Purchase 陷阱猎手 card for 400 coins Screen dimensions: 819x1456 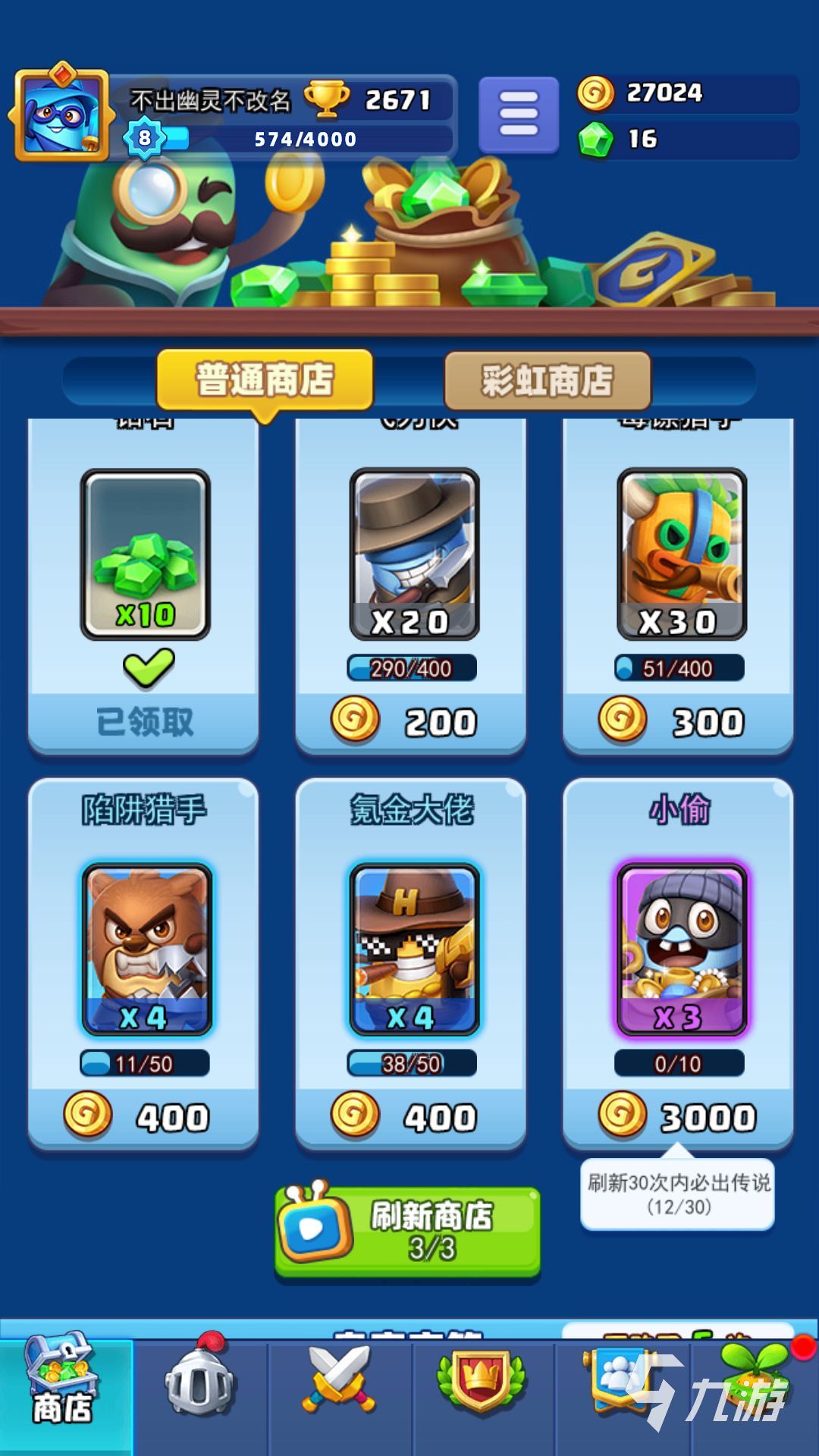pos(143,1116)
